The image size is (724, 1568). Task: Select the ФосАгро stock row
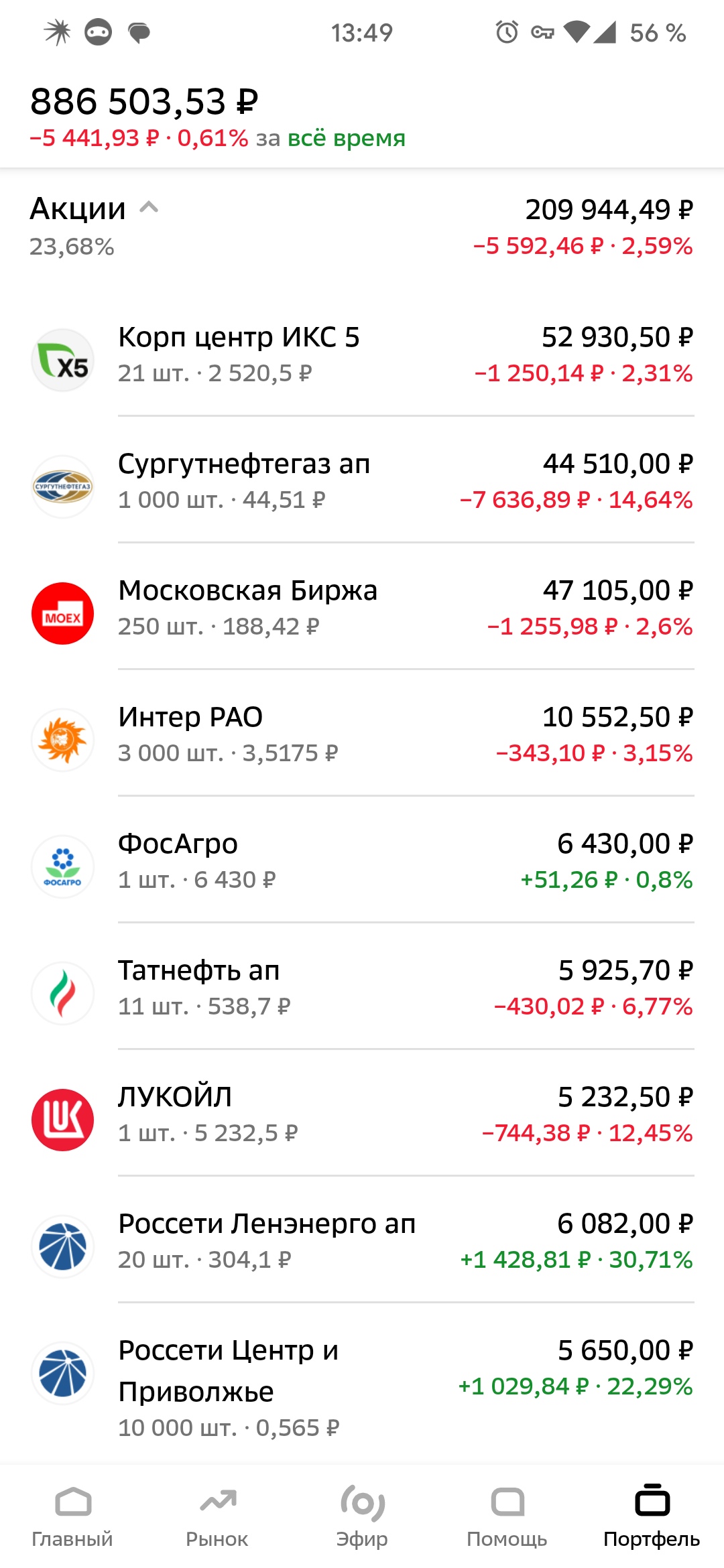[362, 862]
